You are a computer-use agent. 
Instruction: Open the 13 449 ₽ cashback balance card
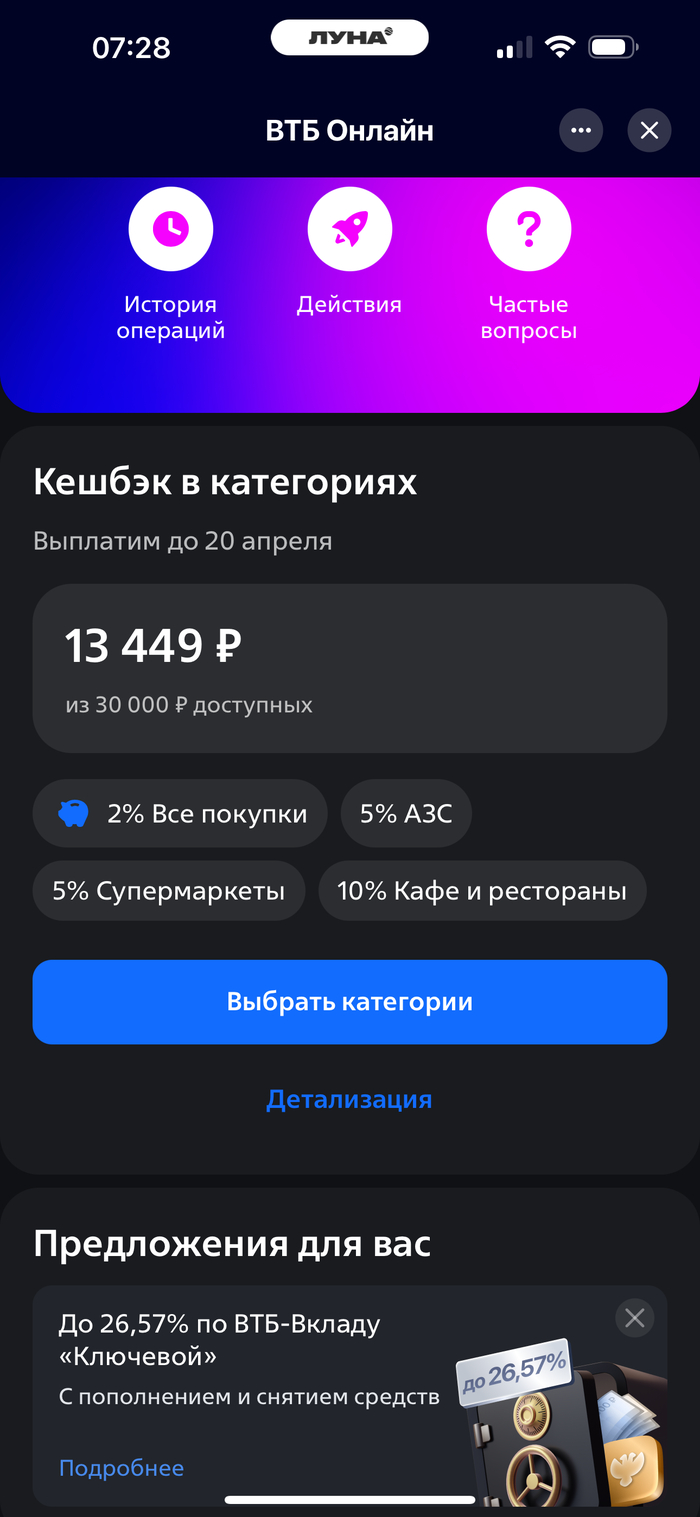[x=349, y=667]
